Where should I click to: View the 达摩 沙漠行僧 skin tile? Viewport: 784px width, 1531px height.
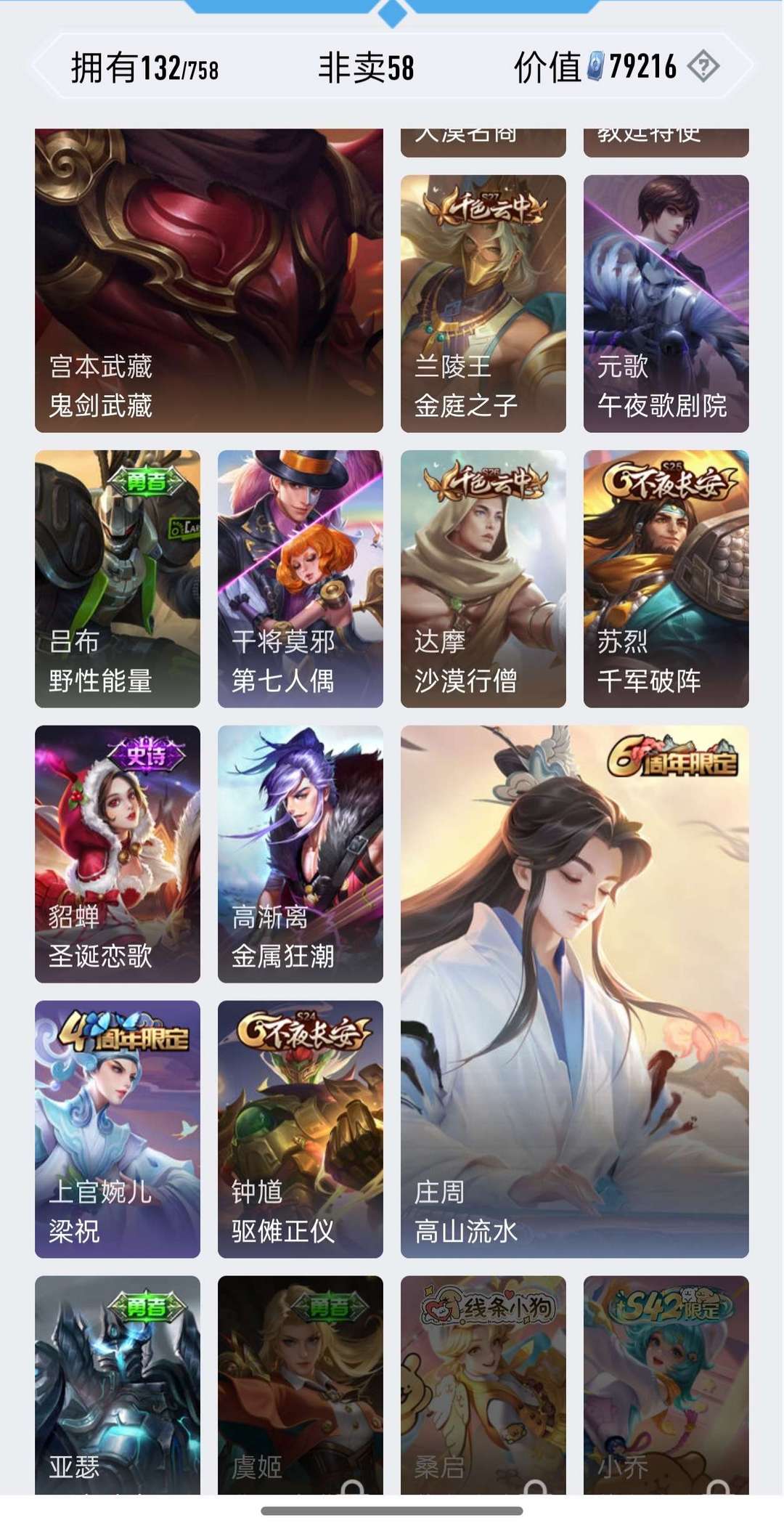click(483, 578)
